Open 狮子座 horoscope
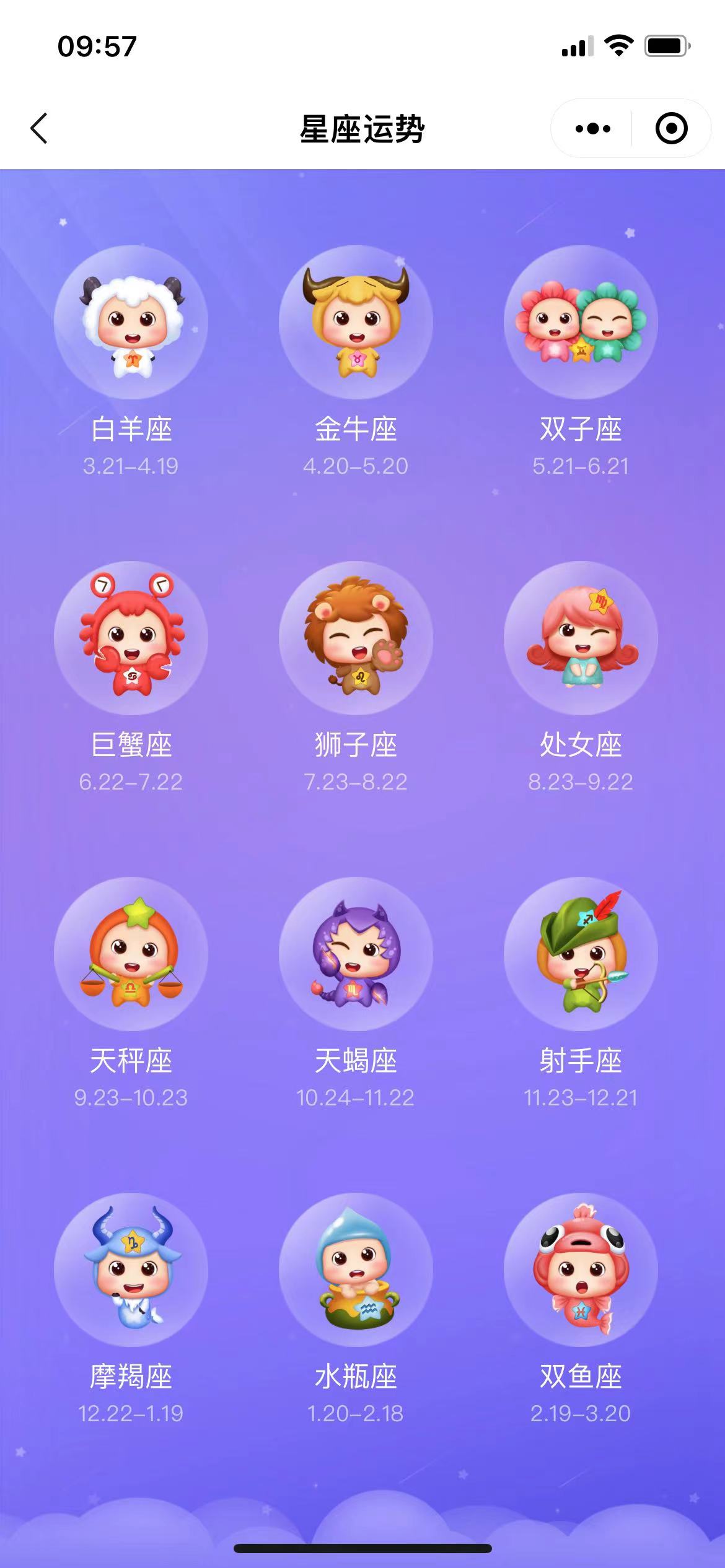 (x=356, y=638)
